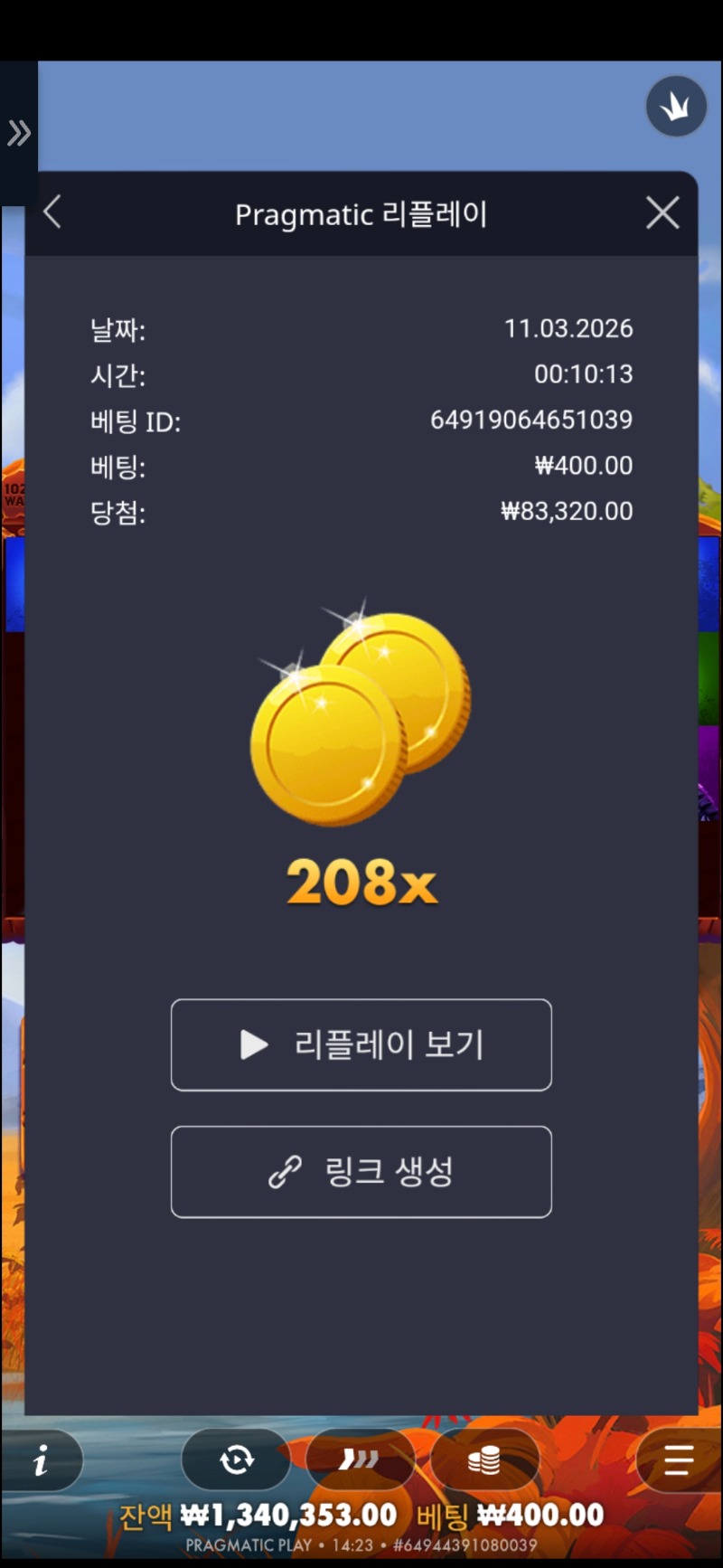Tap the 링크 생성 button

pyautogui.click(x=361, y=1172)
